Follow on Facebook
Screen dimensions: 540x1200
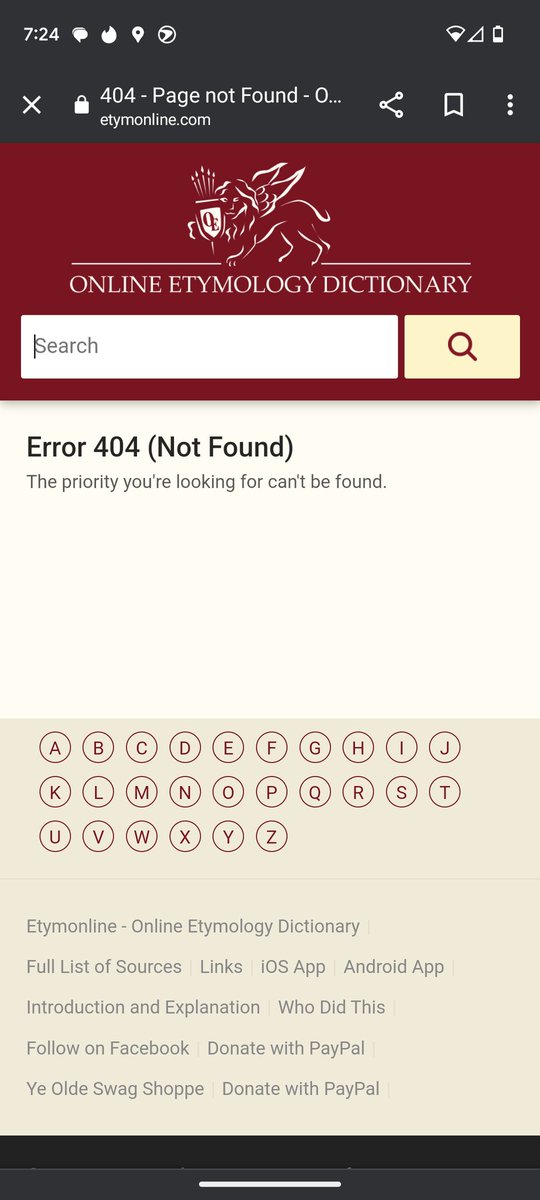[108, 1048]
